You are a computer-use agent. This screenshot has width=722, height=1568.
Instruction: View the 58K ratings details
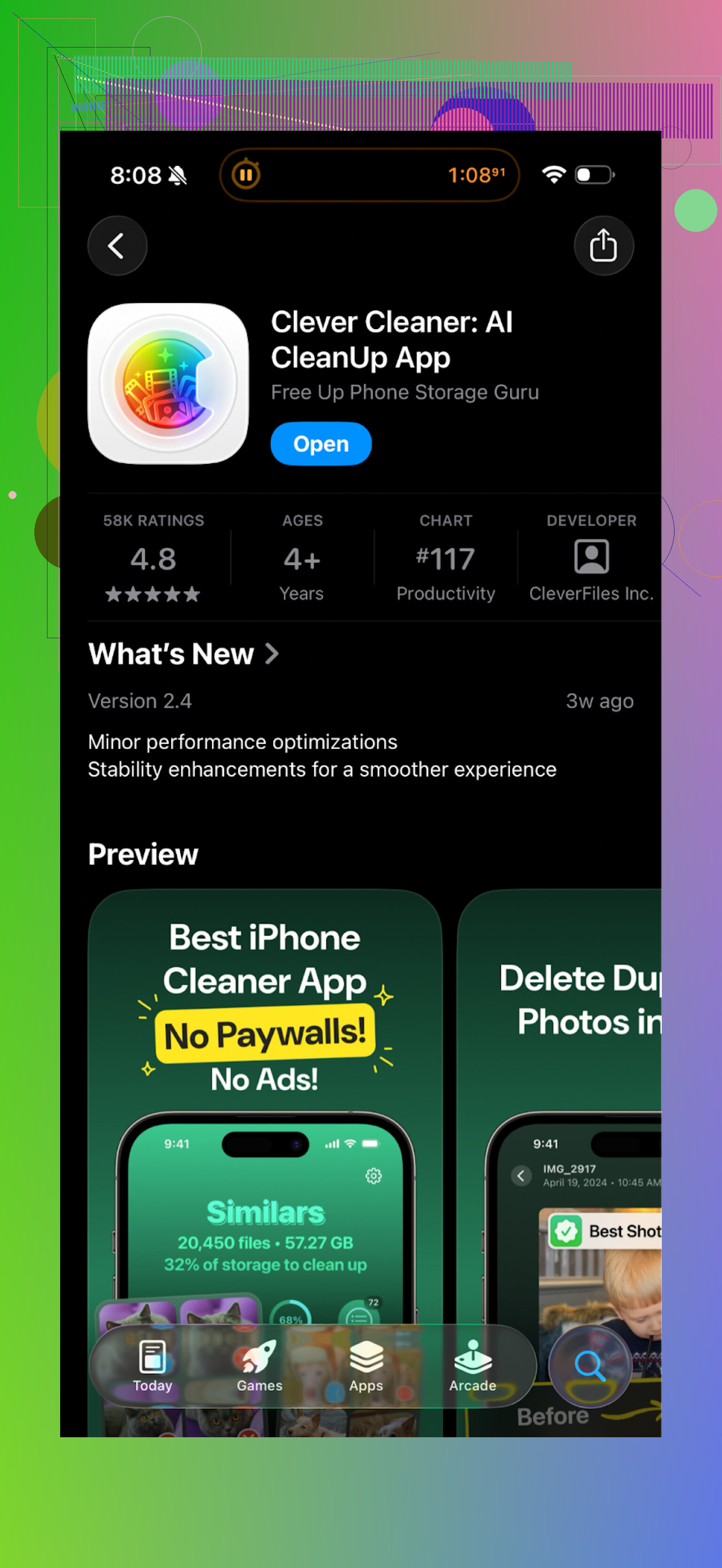153,558
